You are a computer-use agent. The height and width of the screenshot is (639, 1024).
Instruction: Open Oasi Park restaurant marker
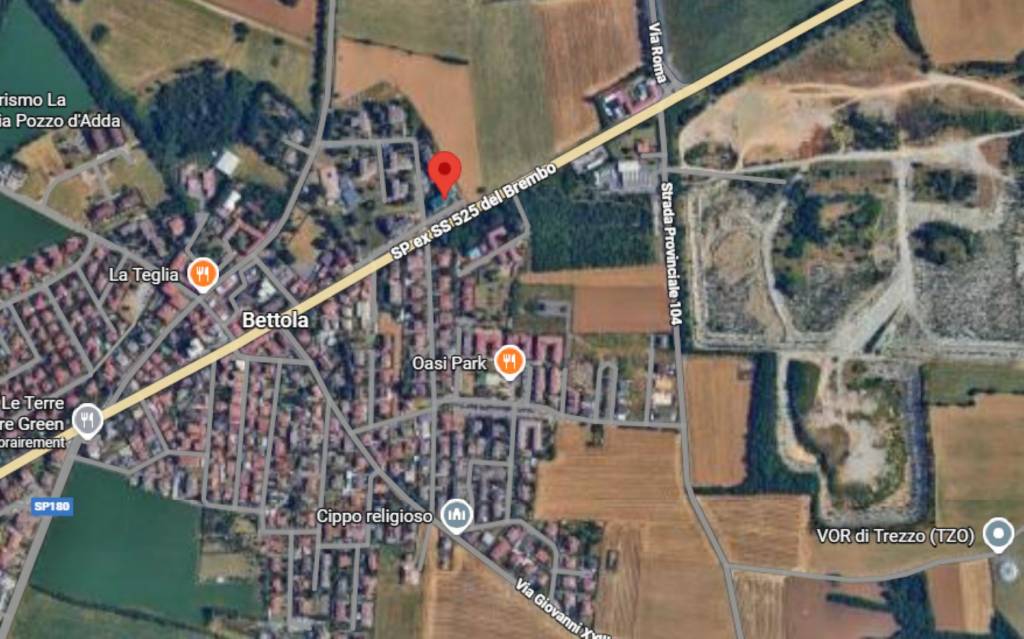[x=510, y=361]
